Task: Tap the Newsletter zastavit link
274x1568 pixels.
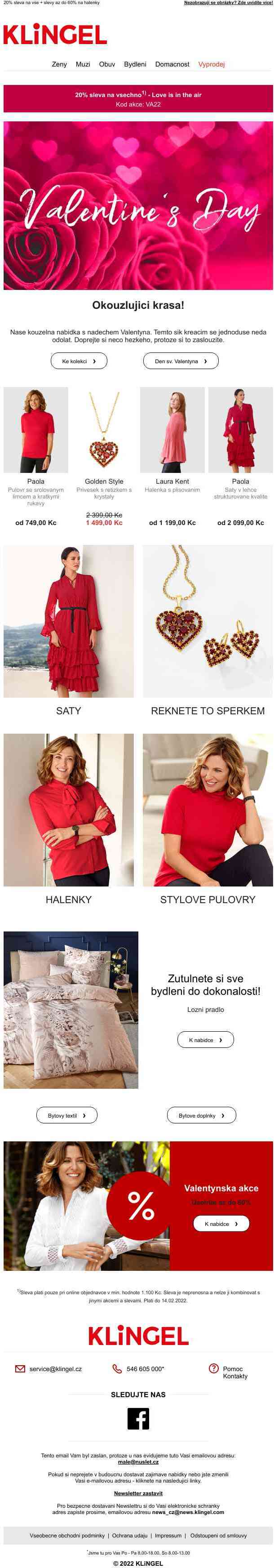Action: 138,1493
